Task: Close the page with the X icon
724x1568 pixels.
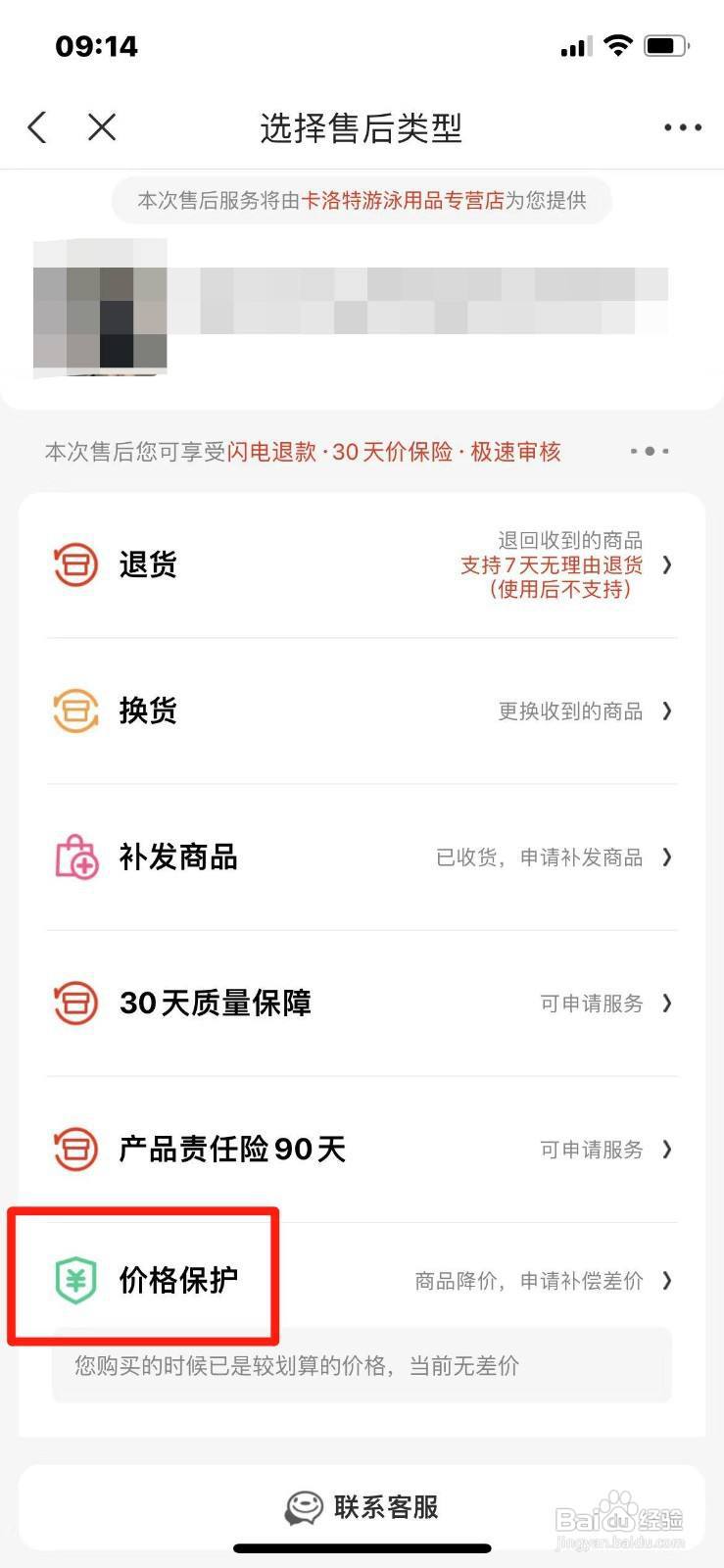Action: (101, 127)
